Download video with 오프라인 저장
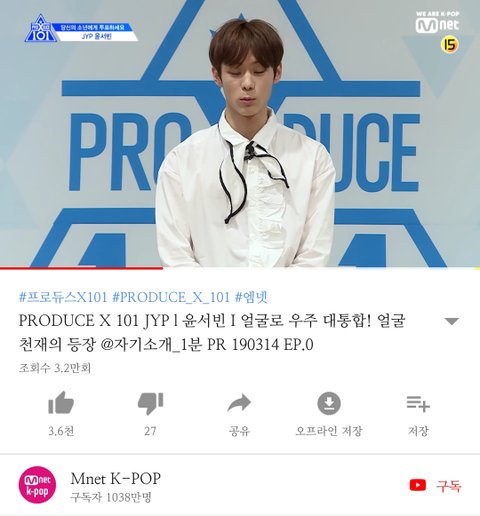The width and height of the screenshot is (480, 516). click(x=329, y=403)
